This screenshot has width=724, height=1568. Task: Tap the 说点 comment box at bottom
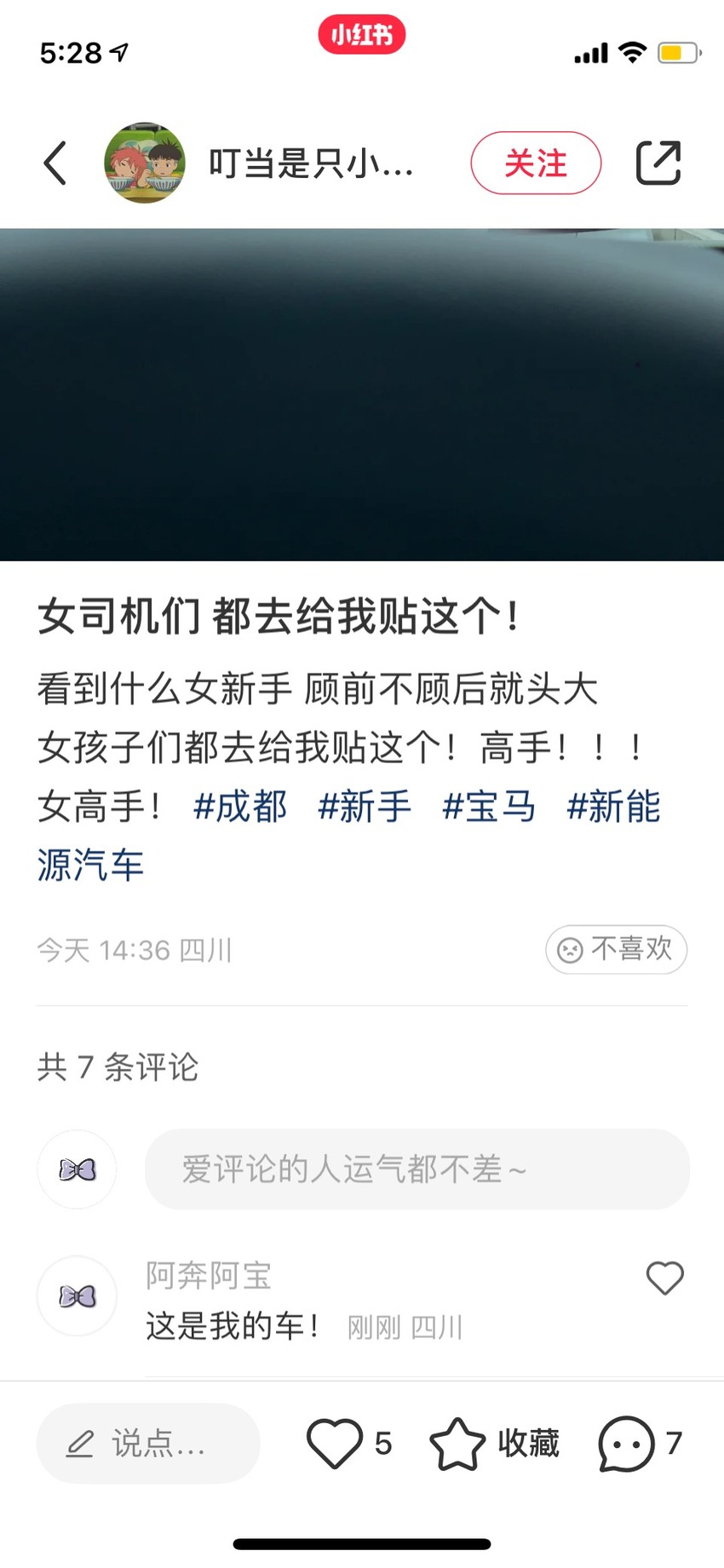point(148,1444)
